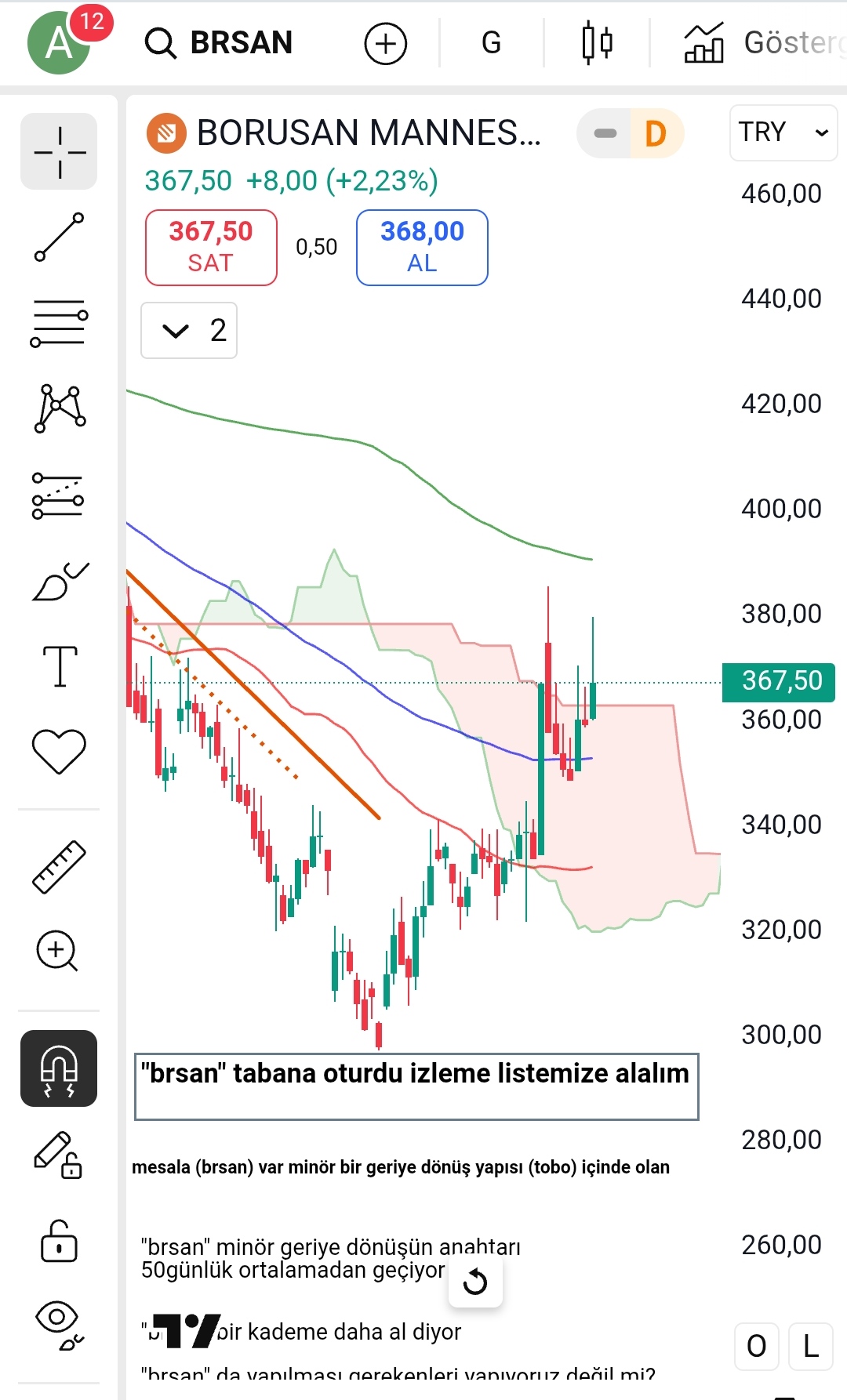Image resolution: width=847 pixels, height=1400 pixels.
Task: Expand the indicator legend showing 2
Action: [x=189, y=330]
